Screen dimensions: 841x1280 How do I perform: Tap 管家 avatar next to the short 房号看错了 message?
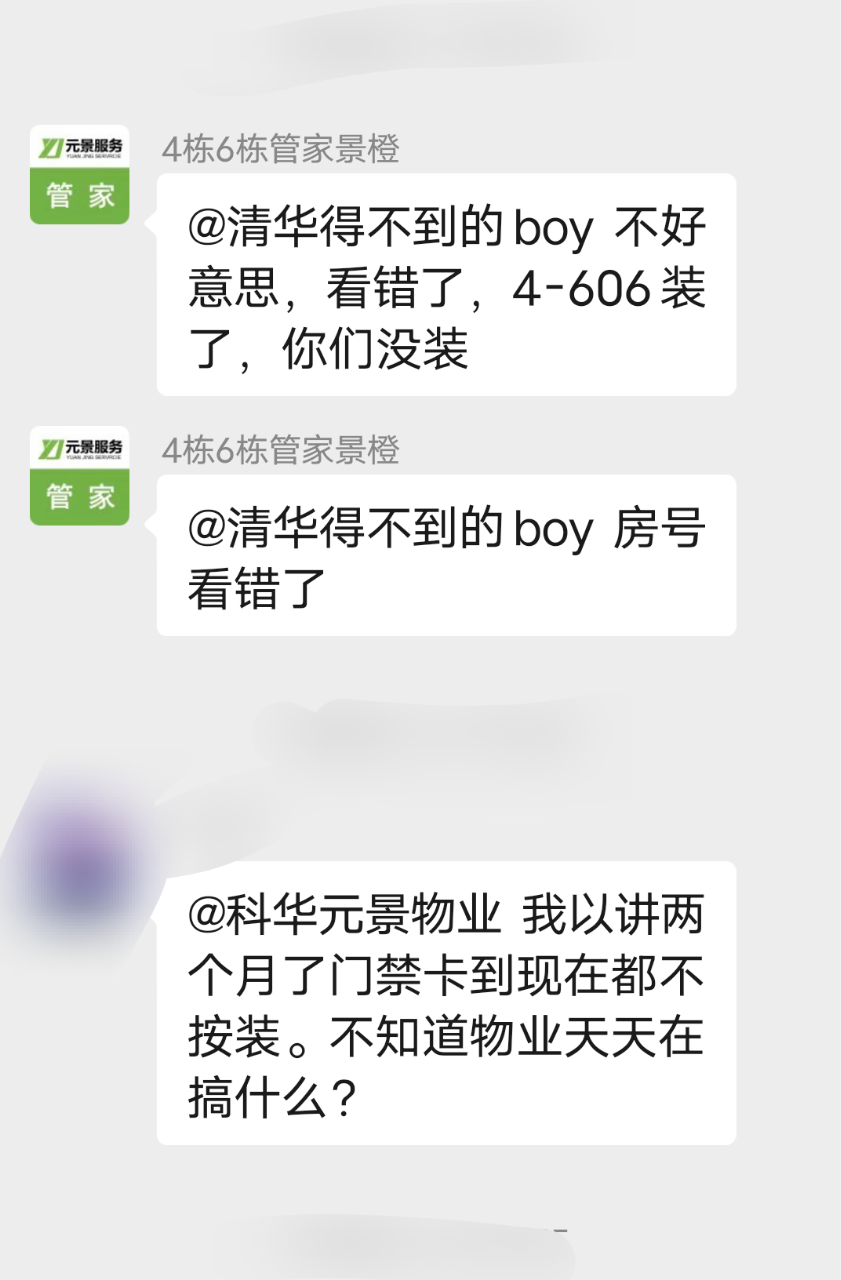80,475
